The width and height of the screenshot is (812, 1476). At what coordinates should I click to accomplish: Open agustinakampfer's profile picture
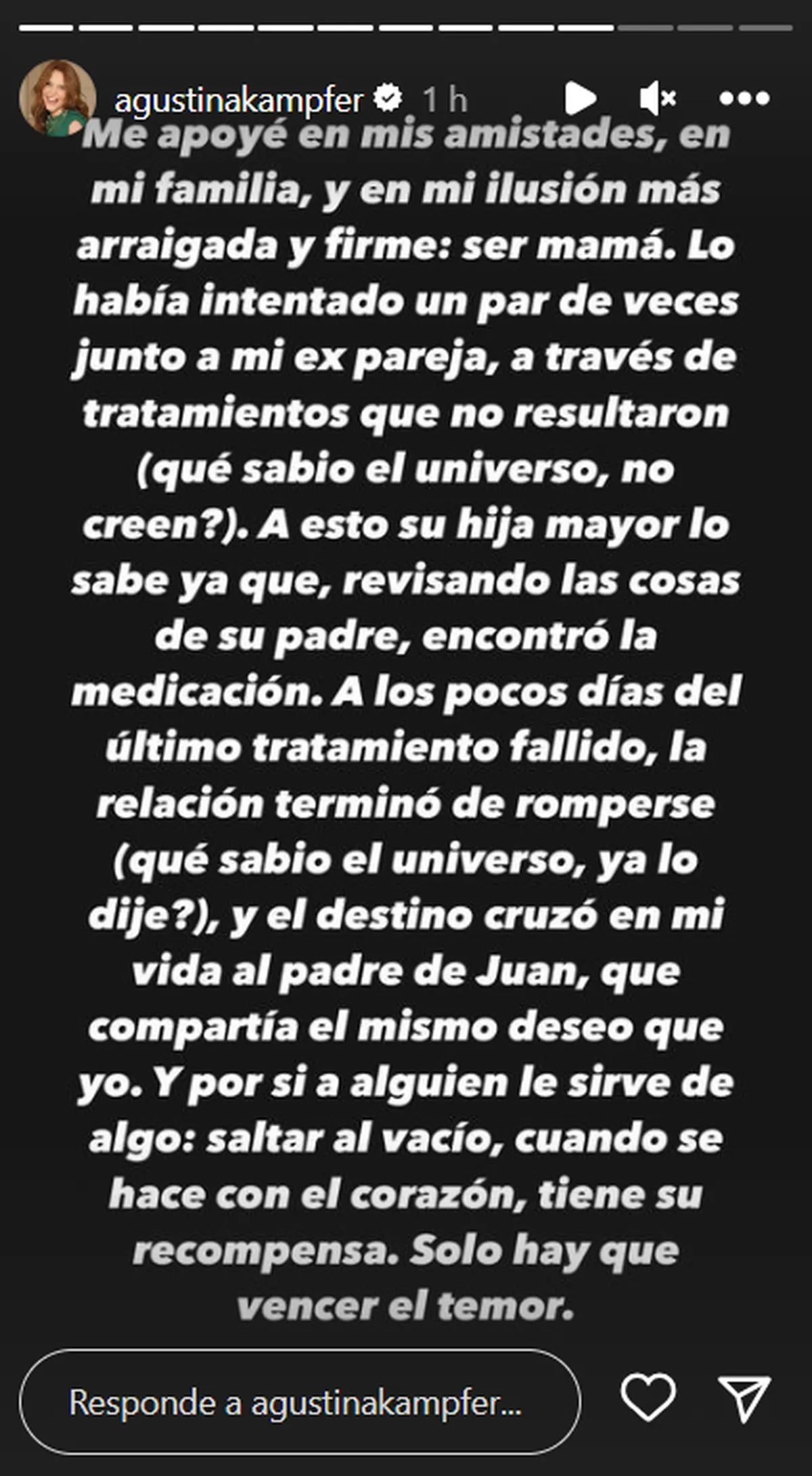57,99
